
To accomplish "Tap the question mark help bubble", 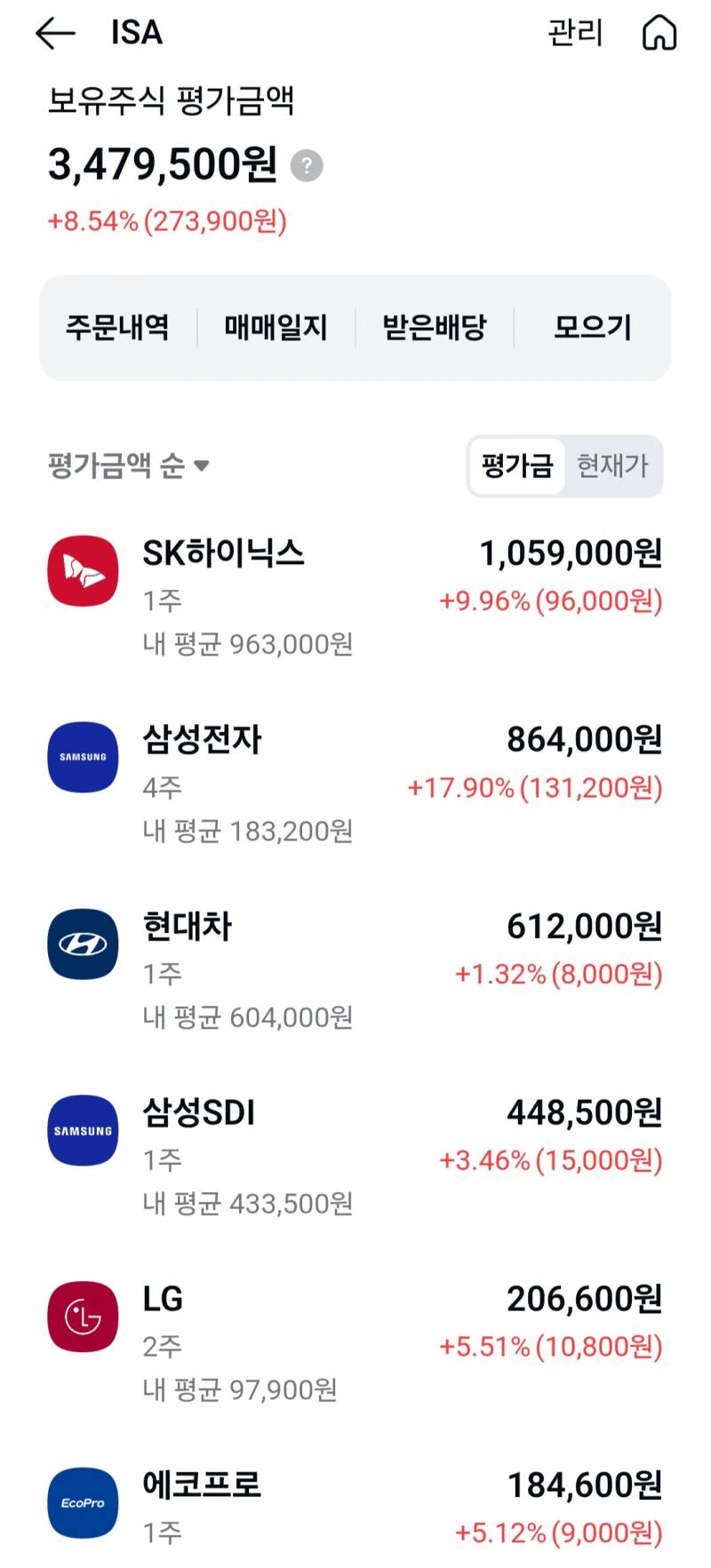I will [x=307, y=163].
